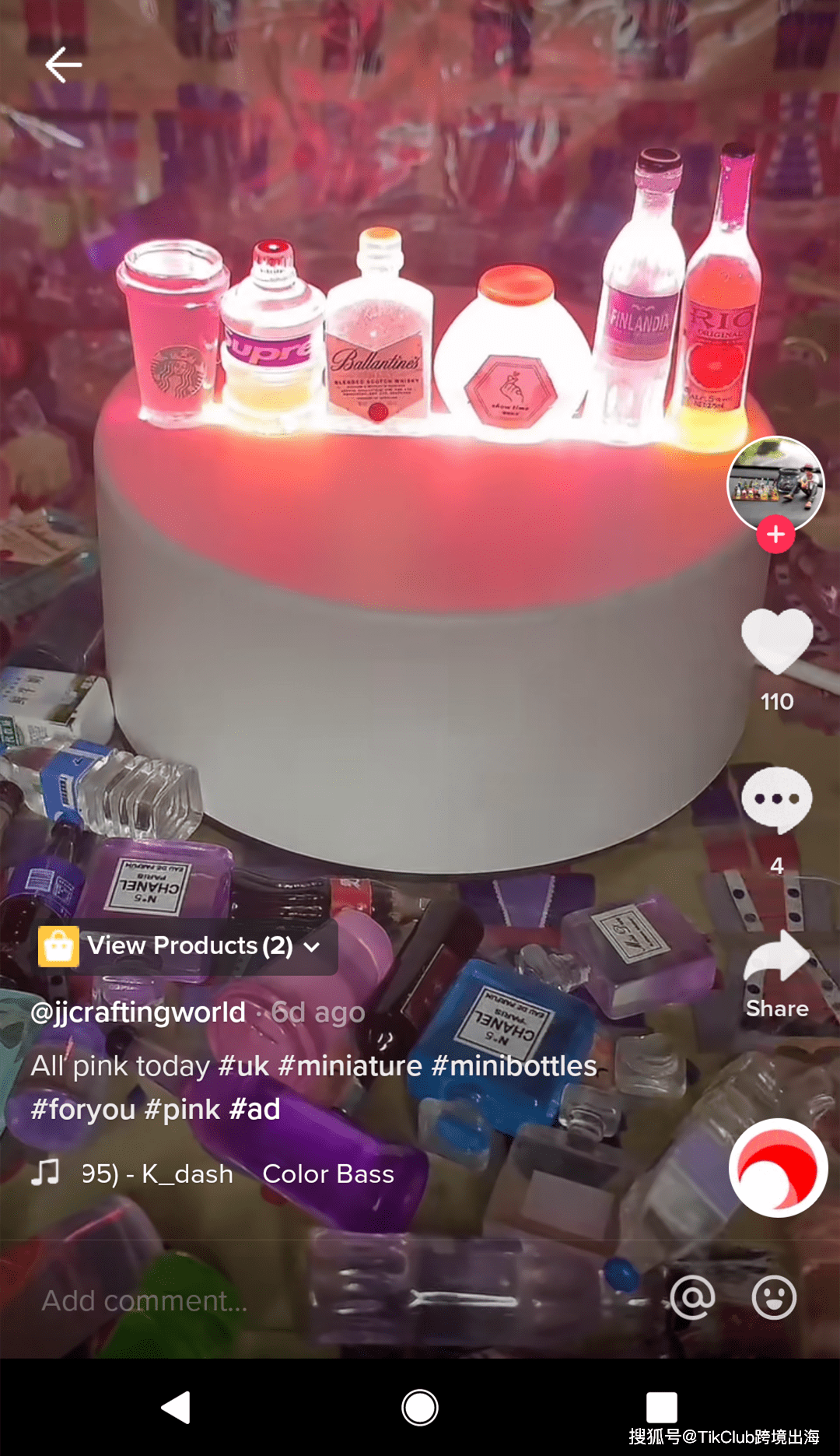Go to the system home screen
This screenshot has width=840, height=1456.
click(420, 1407)
